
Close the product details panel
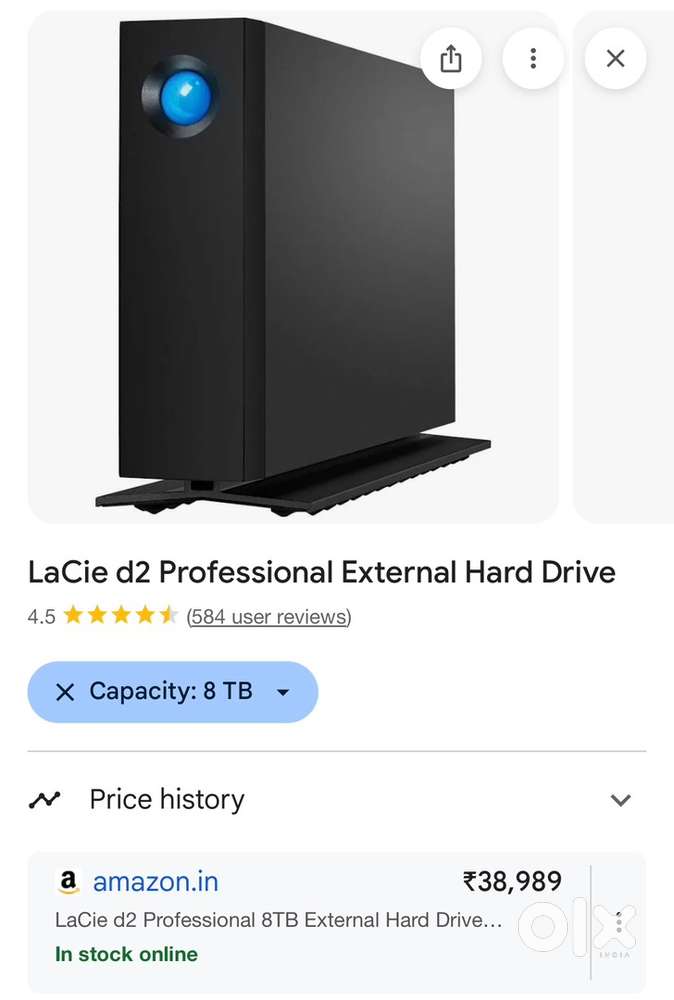[x=615, y=59]
